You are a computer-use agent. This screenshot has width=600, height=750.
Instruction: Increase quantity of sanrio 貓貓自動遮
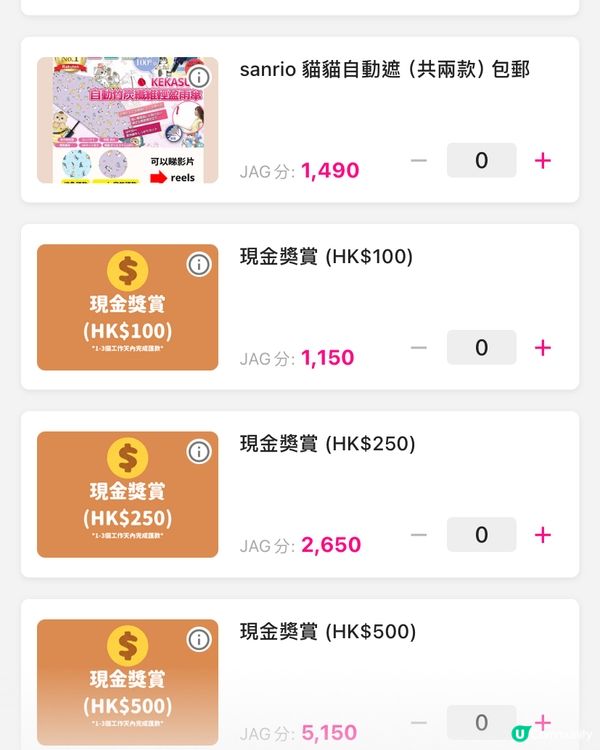pyautogui.click(x=543, y=160)
